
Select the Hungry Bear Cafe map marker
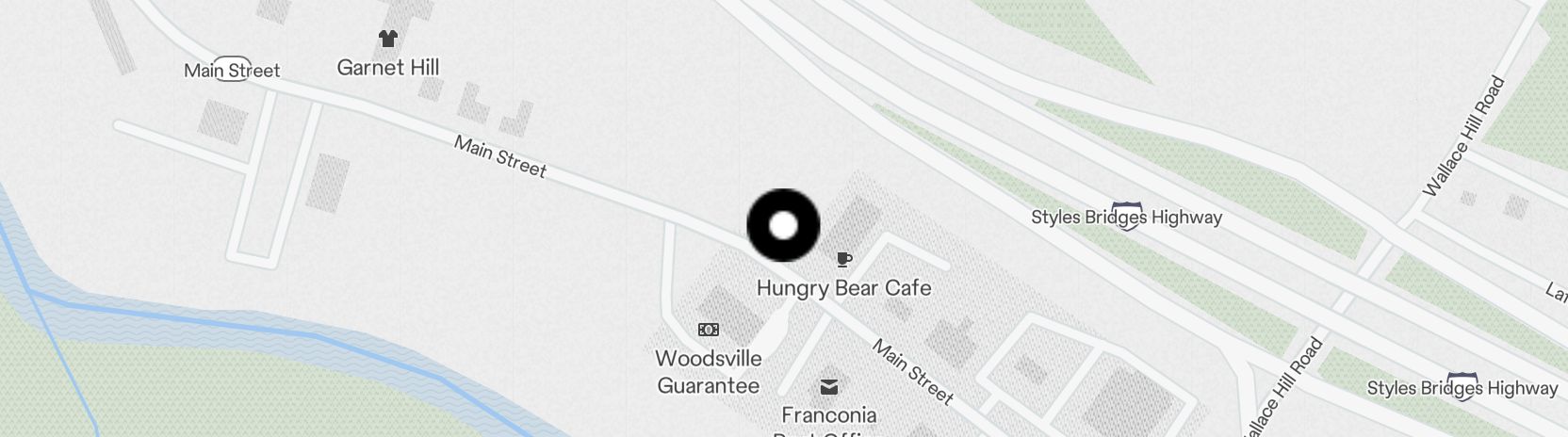click(x=843, y=259)
